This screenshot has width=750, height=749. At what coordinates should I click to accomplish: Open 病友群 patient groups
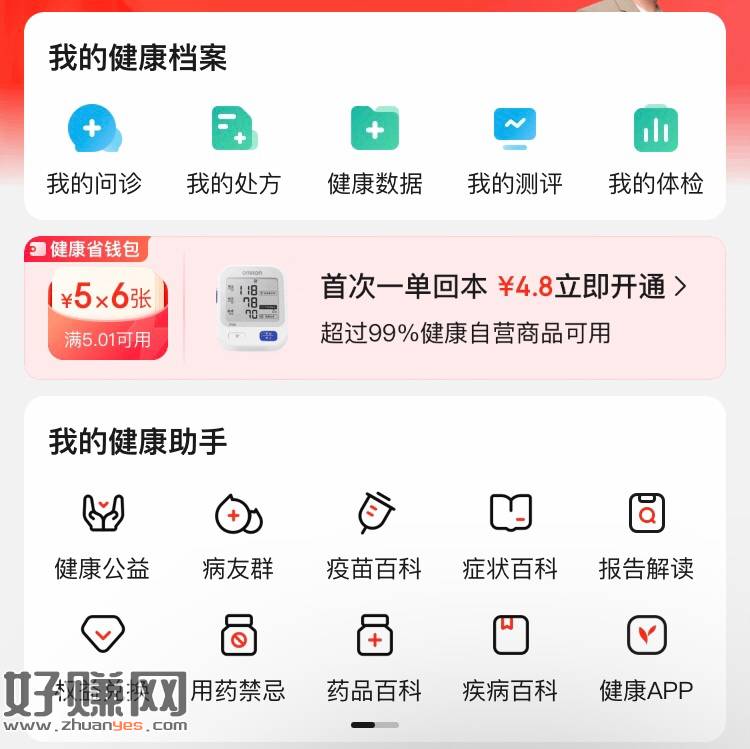pyautogui.click(x=238, y=535)
